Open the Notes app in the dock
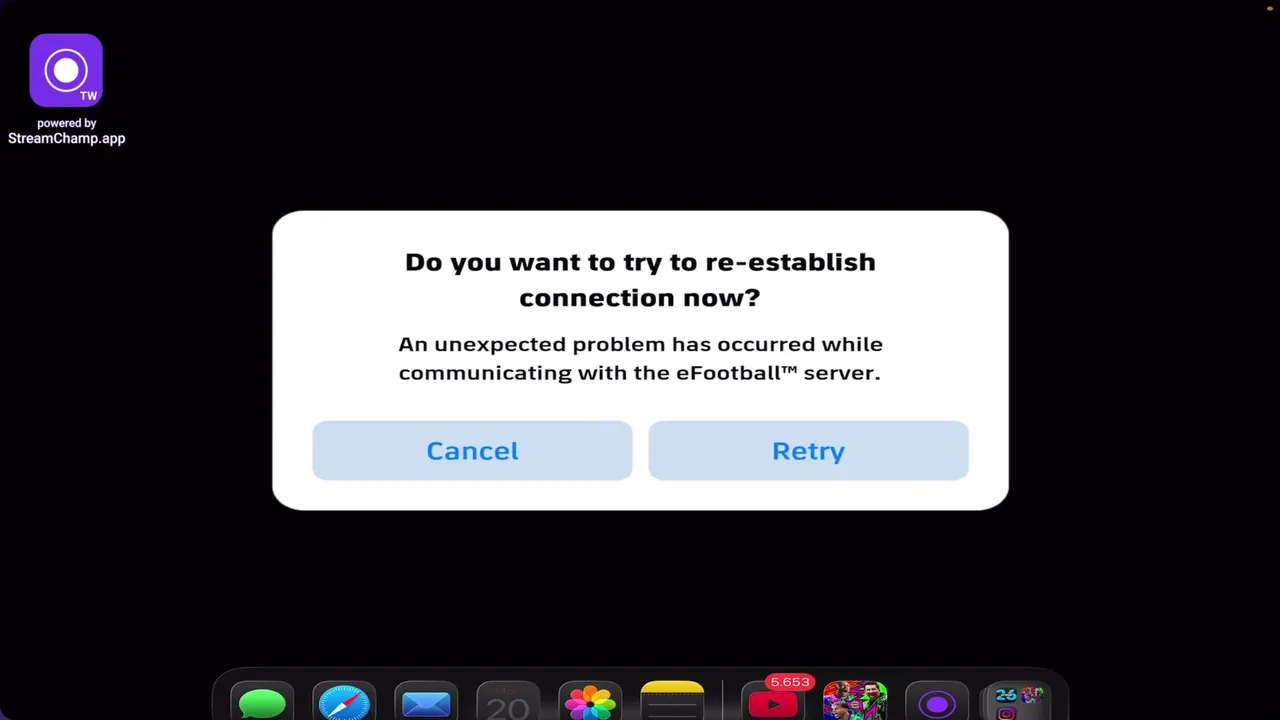 pyautogui.click(x=672, y=703)
